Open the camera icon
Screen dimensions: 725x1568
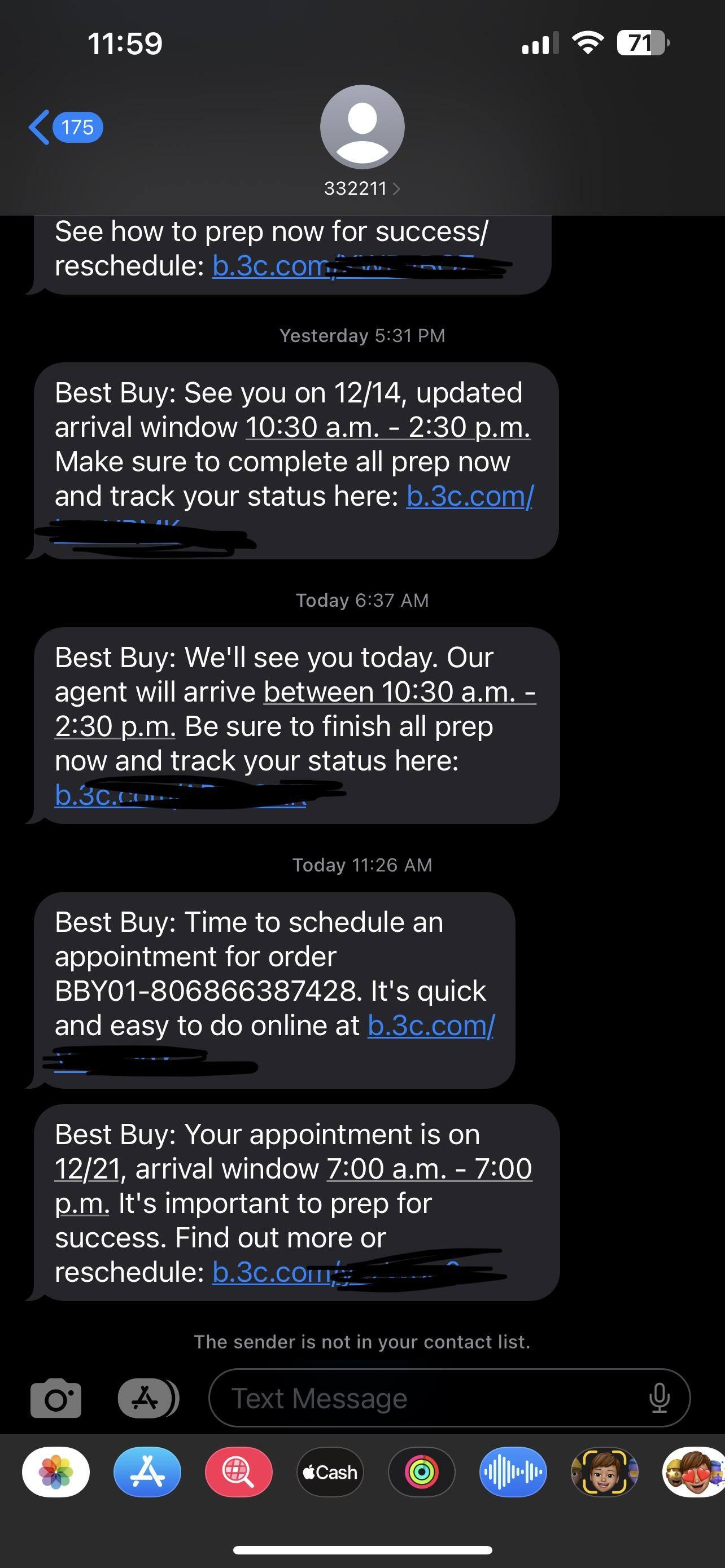[56, 1398]
